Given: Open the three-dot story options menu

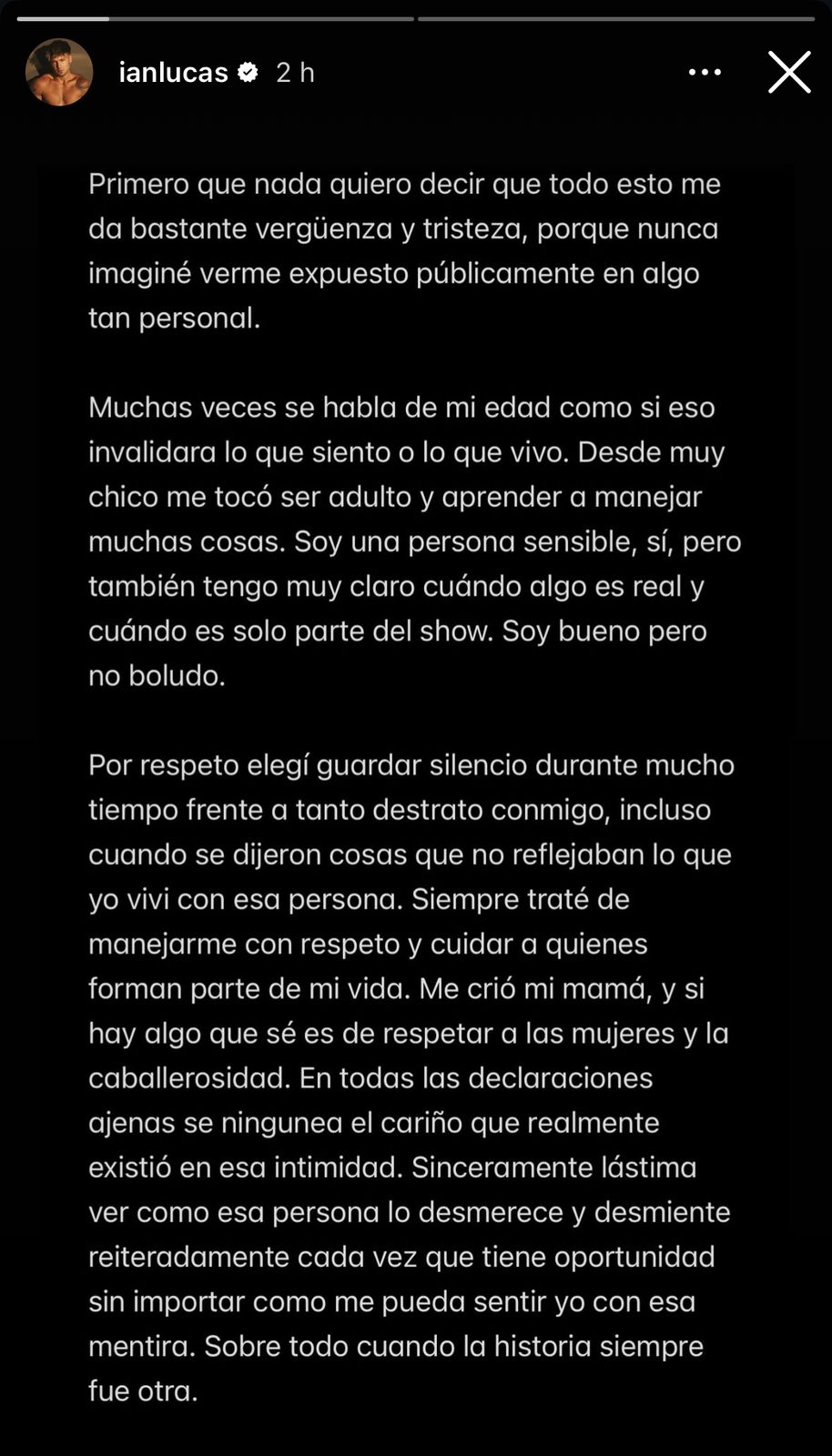Looking at the screenshot, I should pyautogui.click(x=705, y=73).
